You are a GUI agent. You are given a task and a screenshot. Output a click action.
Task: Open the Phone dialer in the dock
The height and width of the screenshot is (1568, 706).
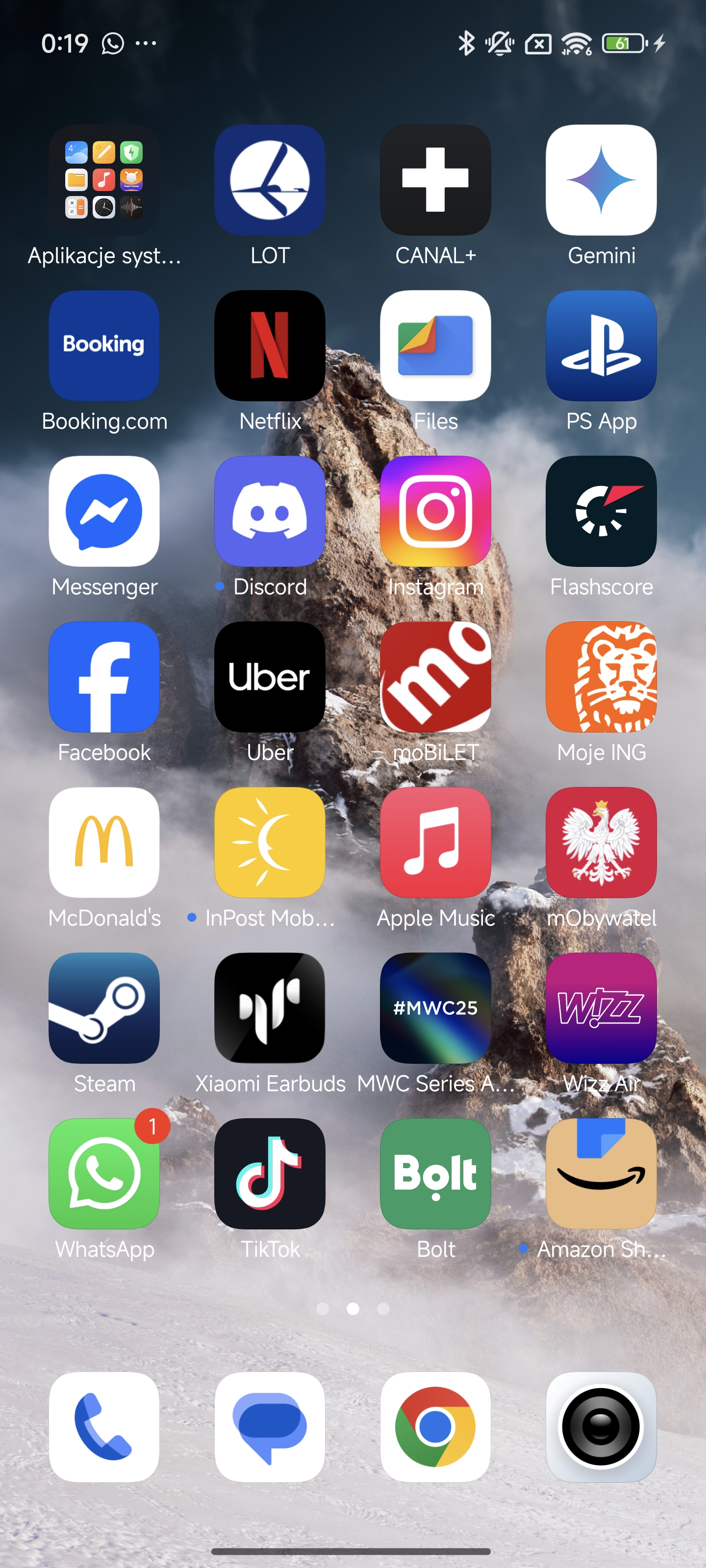pos(104,1427)
